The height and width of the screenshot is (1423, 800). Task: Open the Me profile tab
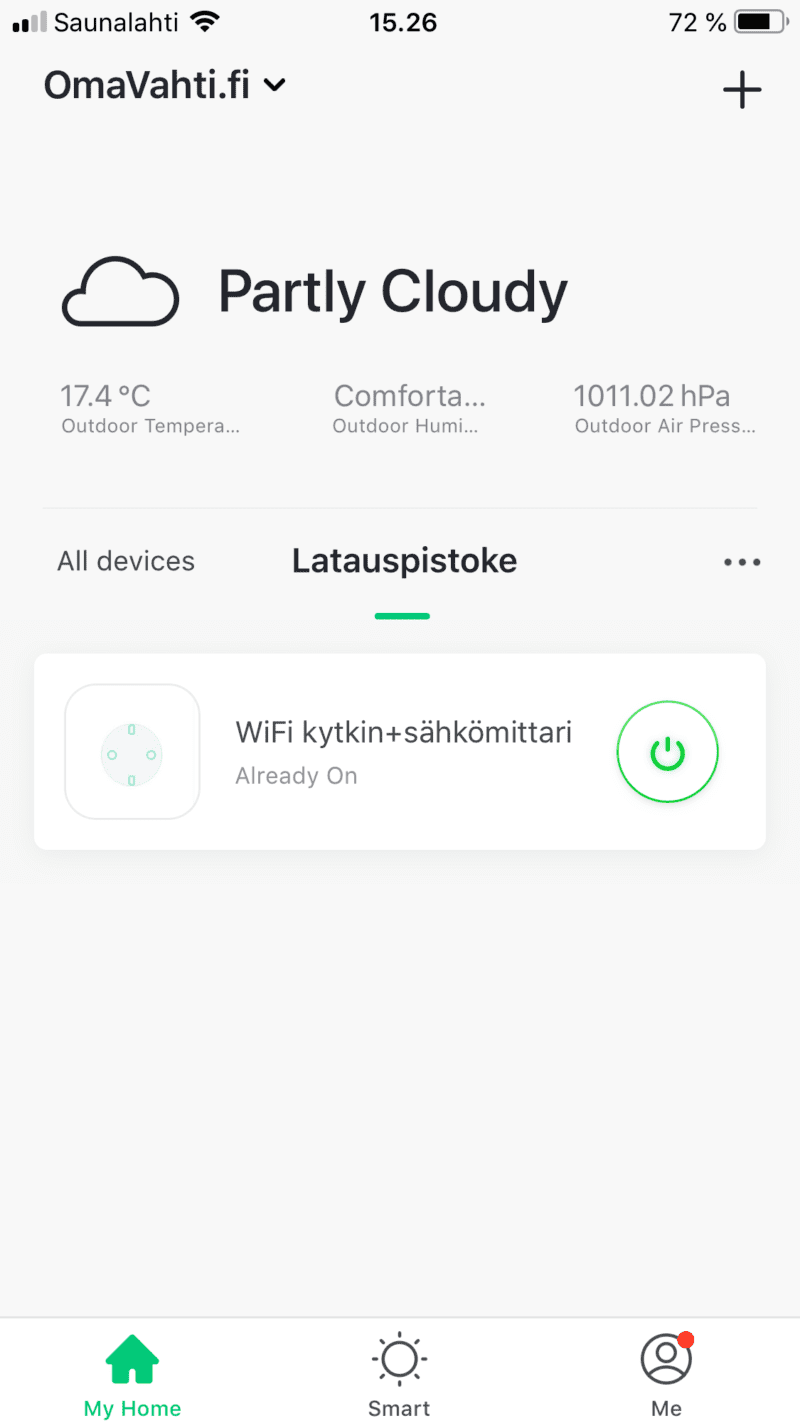(666, 1375)
